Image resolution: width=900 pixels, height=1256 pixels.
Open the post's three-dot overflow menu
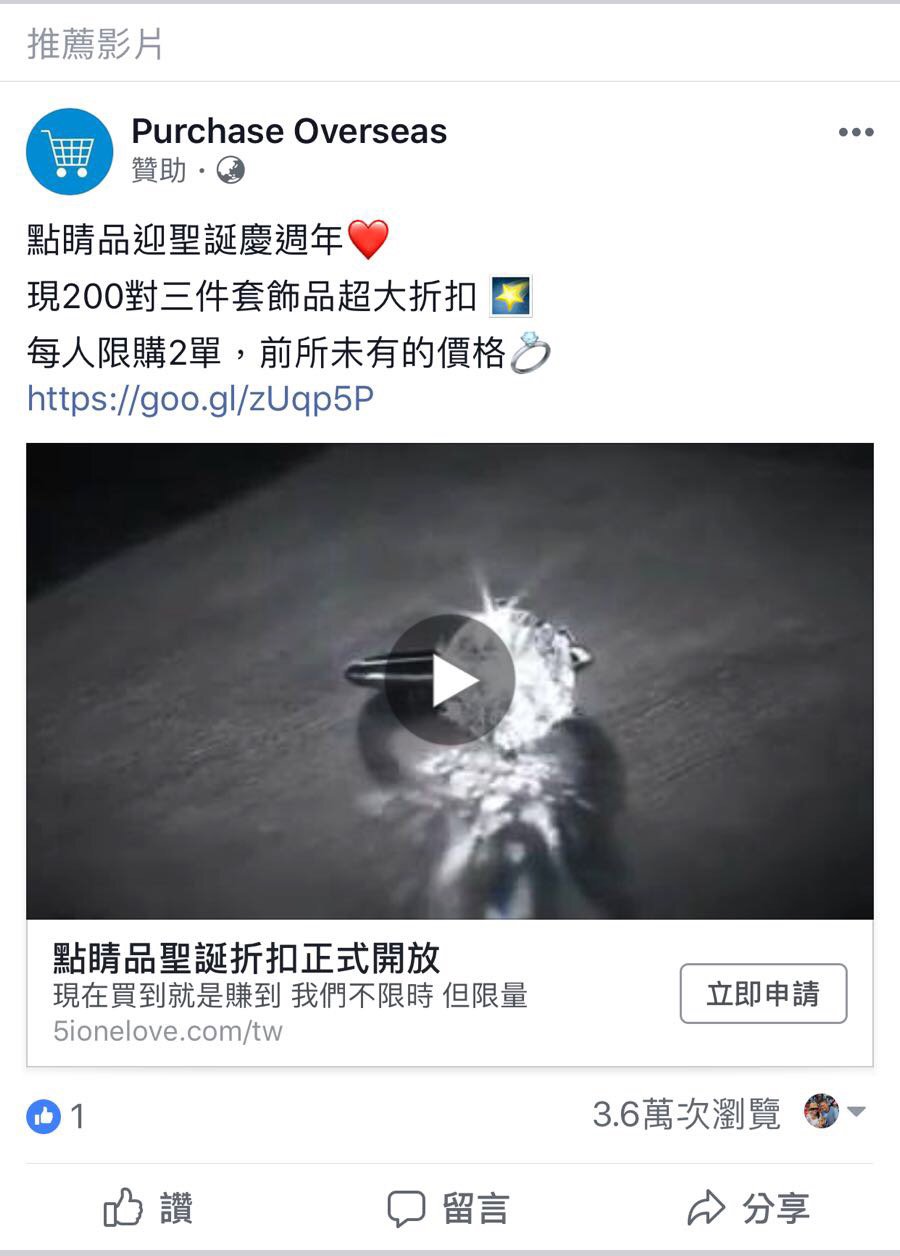pos(855,132)
